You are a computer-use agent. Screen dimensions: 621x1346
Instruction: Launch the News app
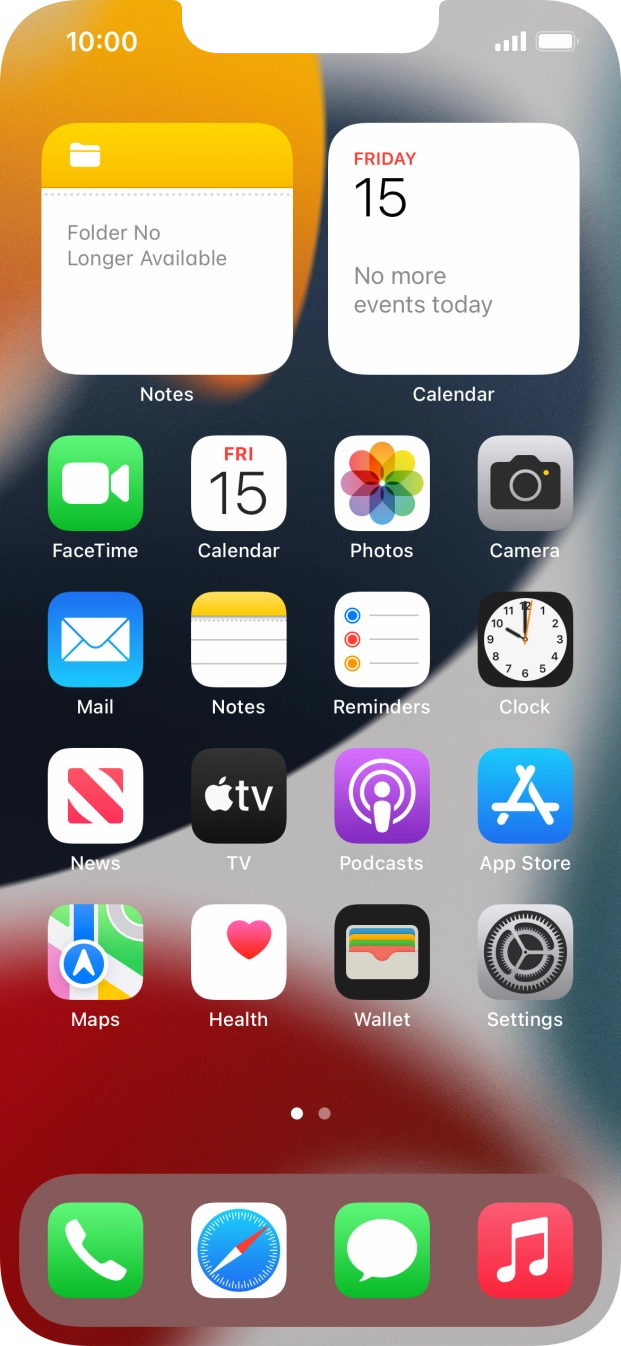(x=95, y=796)
